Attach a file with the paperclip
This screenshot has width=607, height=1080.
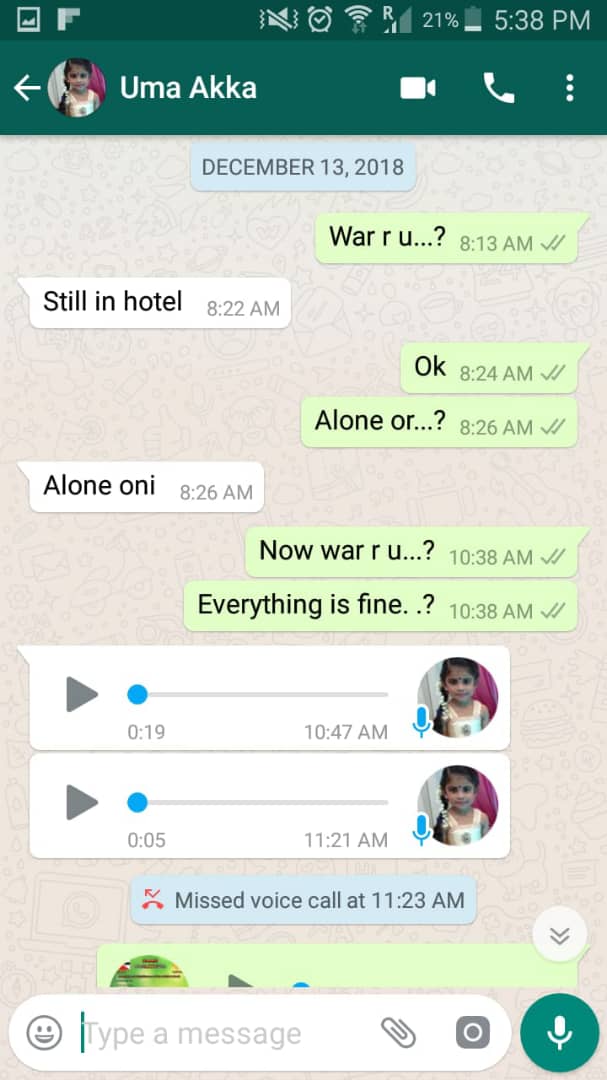398,1033
